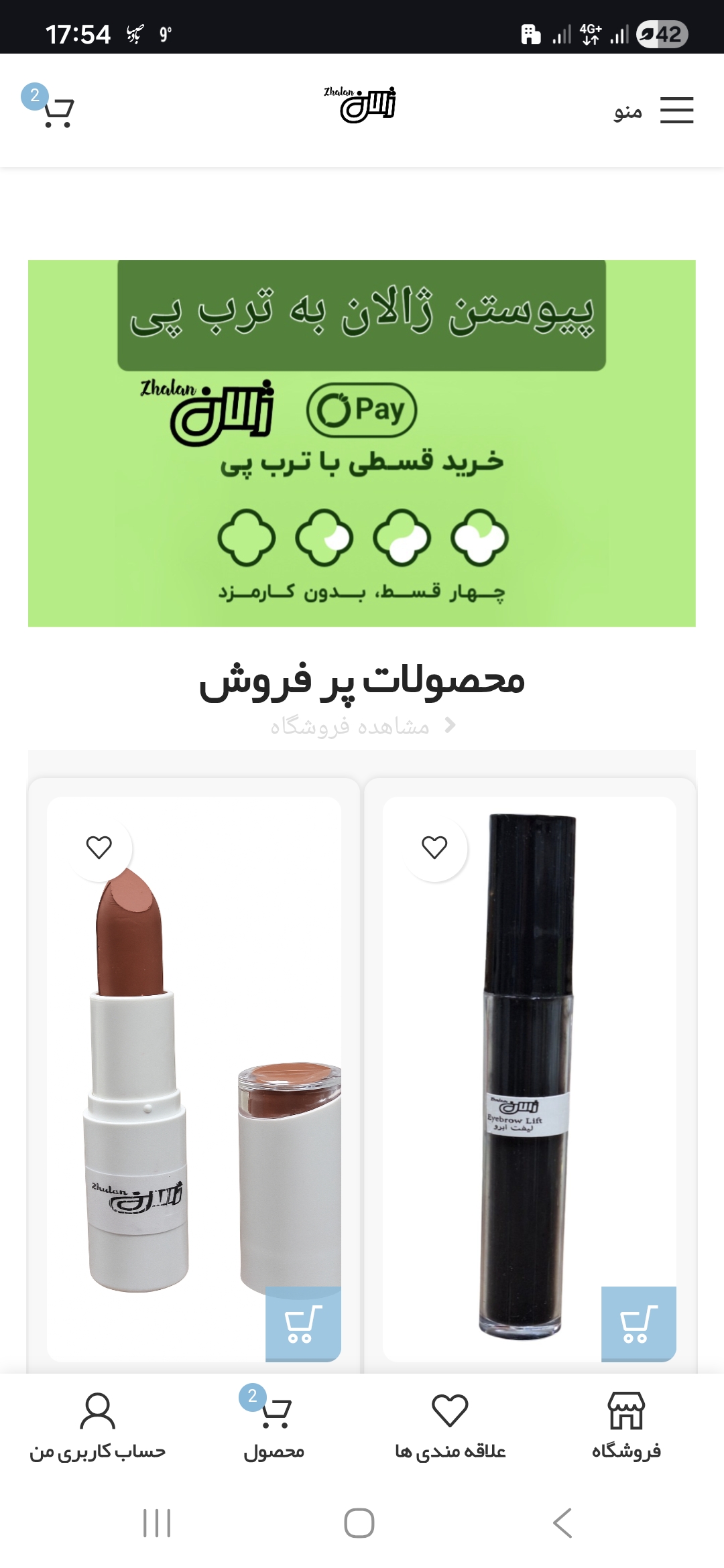Screen dimensions: 724x1568
Task: Add the lipstick to the cart
Action: [303, 1324]
